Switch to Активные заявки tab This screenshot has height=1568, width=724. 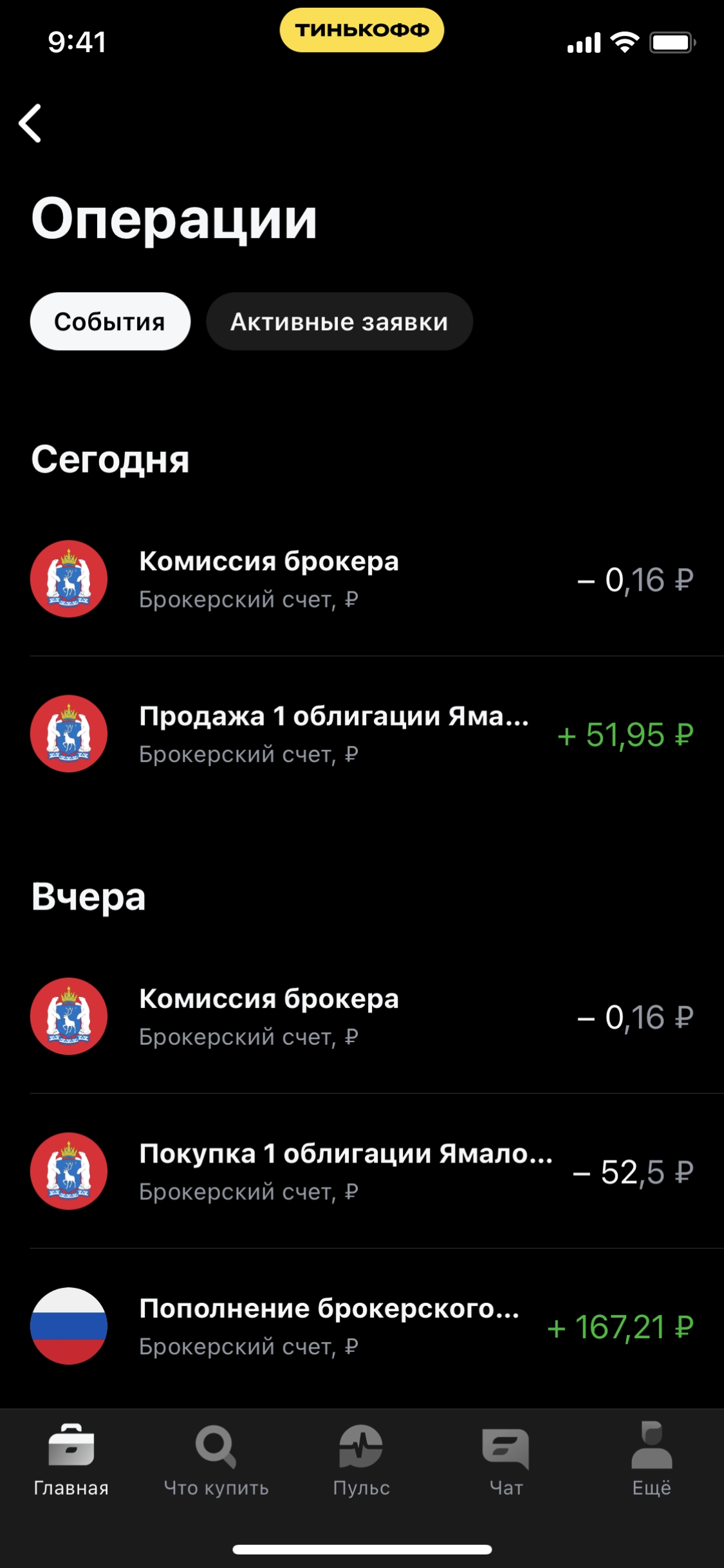(339, 322)
